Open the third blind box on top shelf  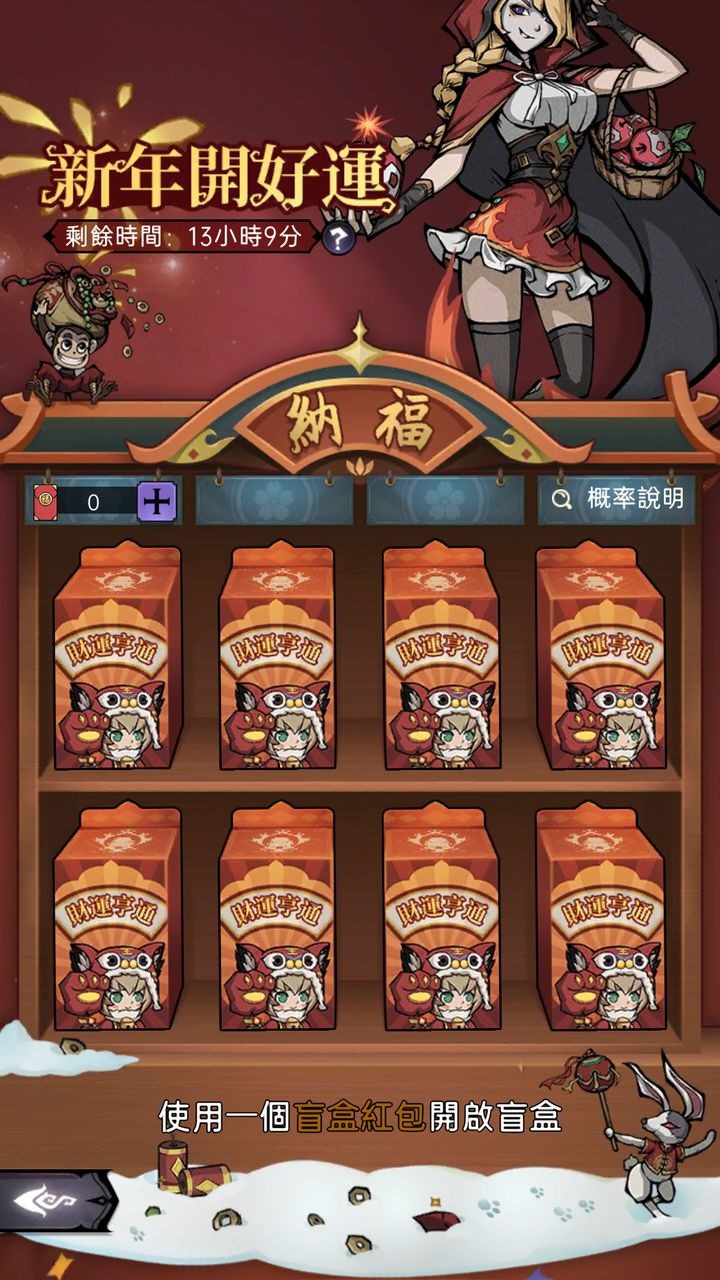[x=440, y=658]
